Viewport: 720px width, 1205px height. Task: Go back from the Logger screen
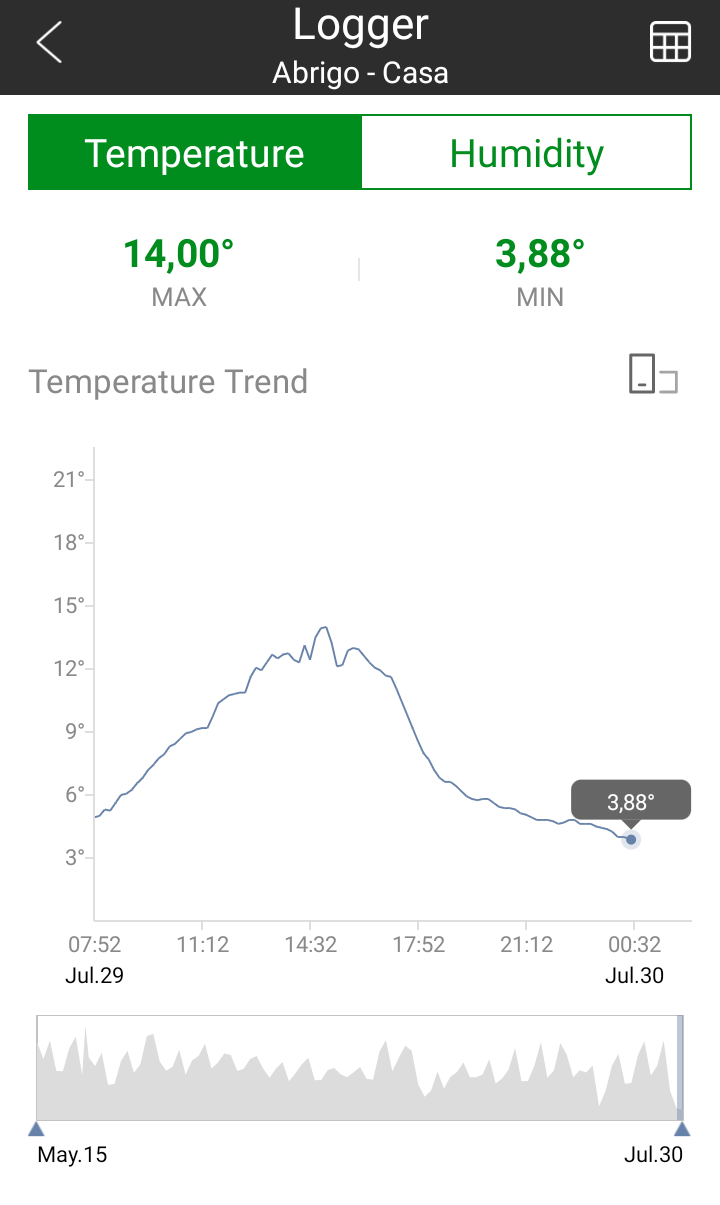click(49, 43)
